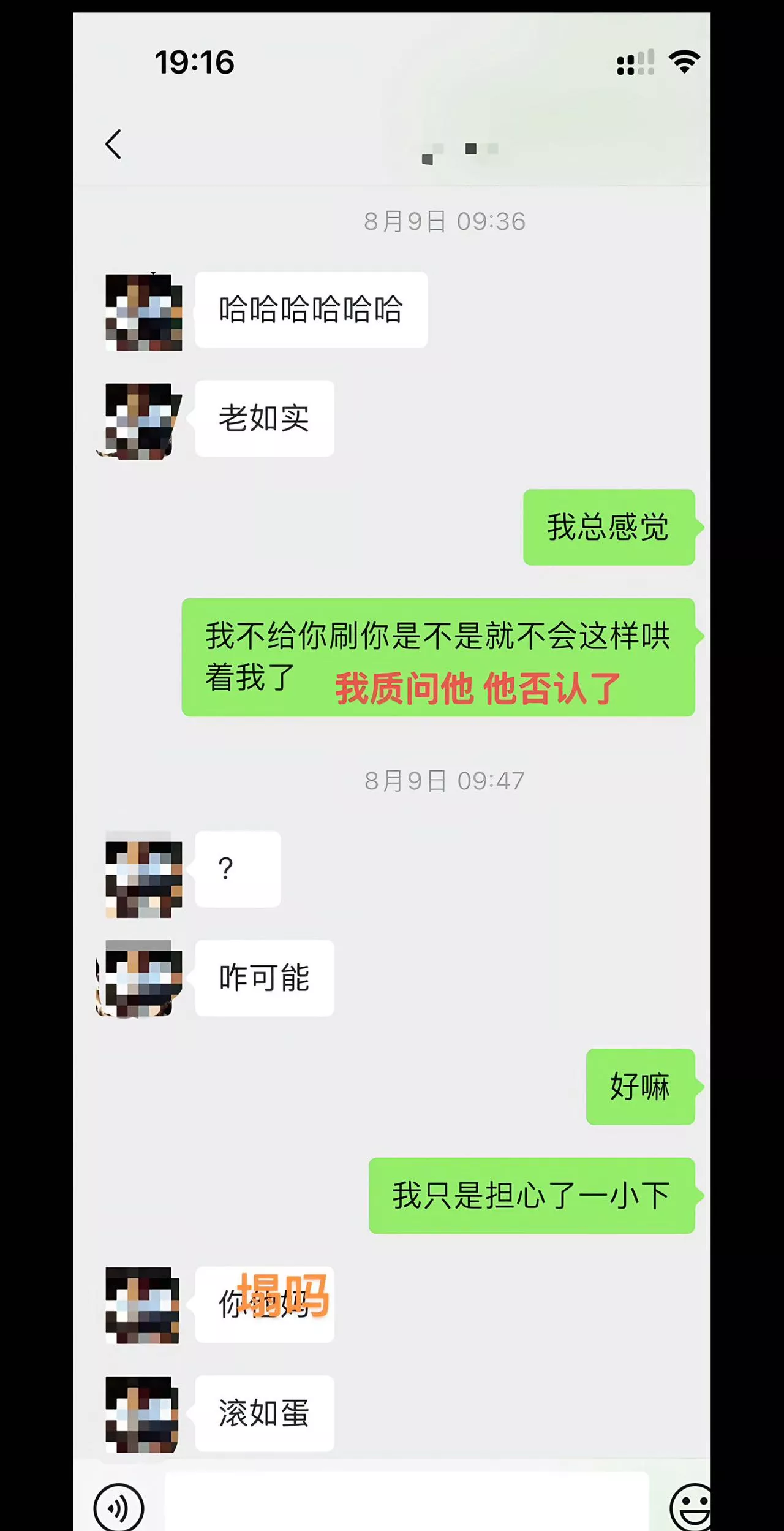The image size is (784, 1531).
Task: Focus the message text field
Action: (407, 1502)
